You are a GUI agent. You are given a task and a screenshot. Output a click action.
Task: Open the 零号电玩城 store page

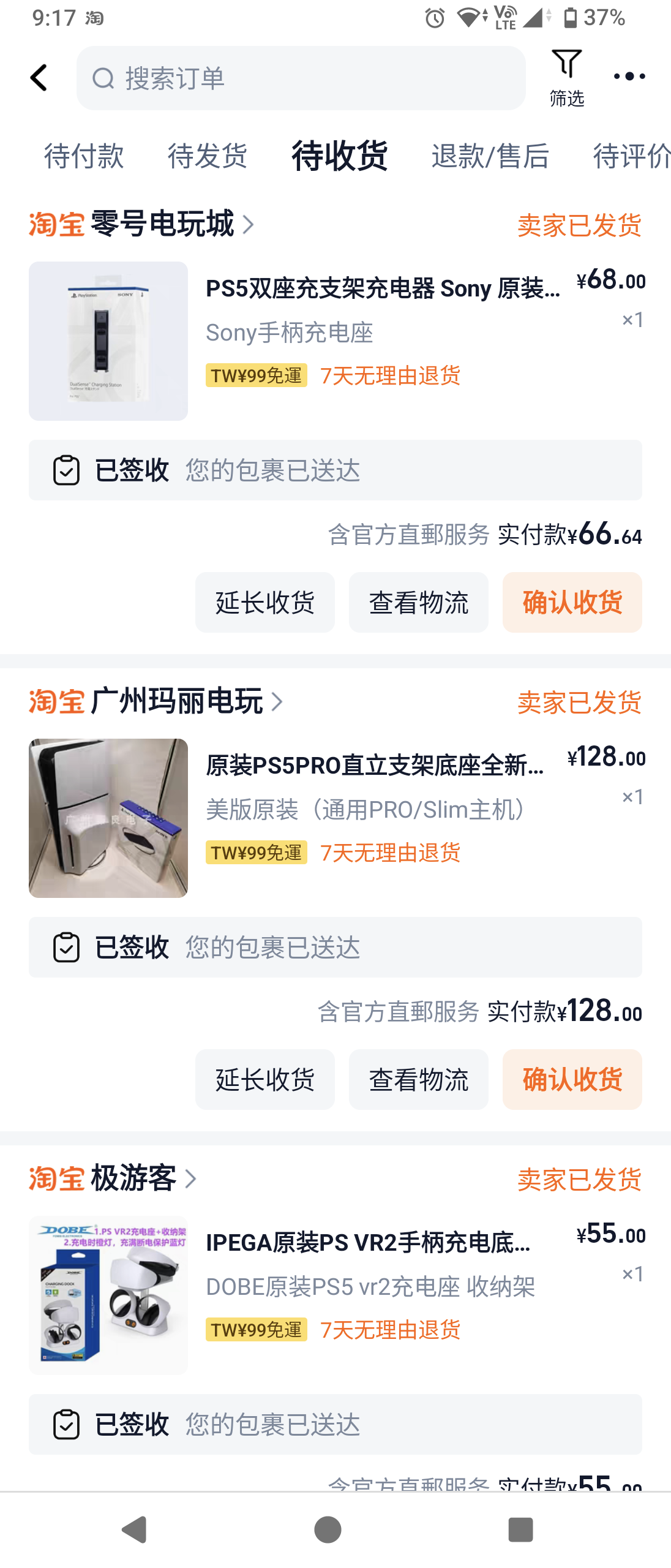[162, 224]
